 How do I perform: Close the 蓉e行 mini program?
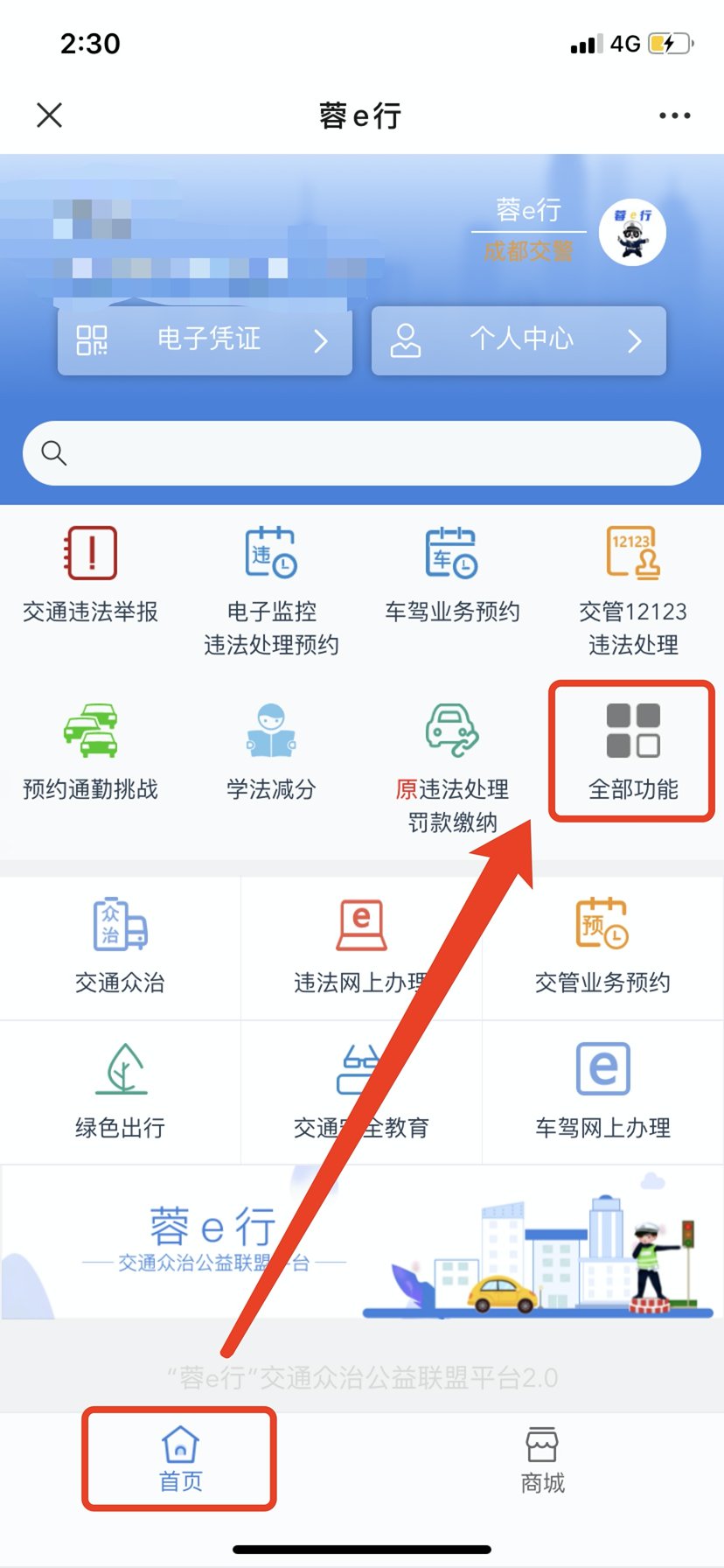click(x=50, y=115)
